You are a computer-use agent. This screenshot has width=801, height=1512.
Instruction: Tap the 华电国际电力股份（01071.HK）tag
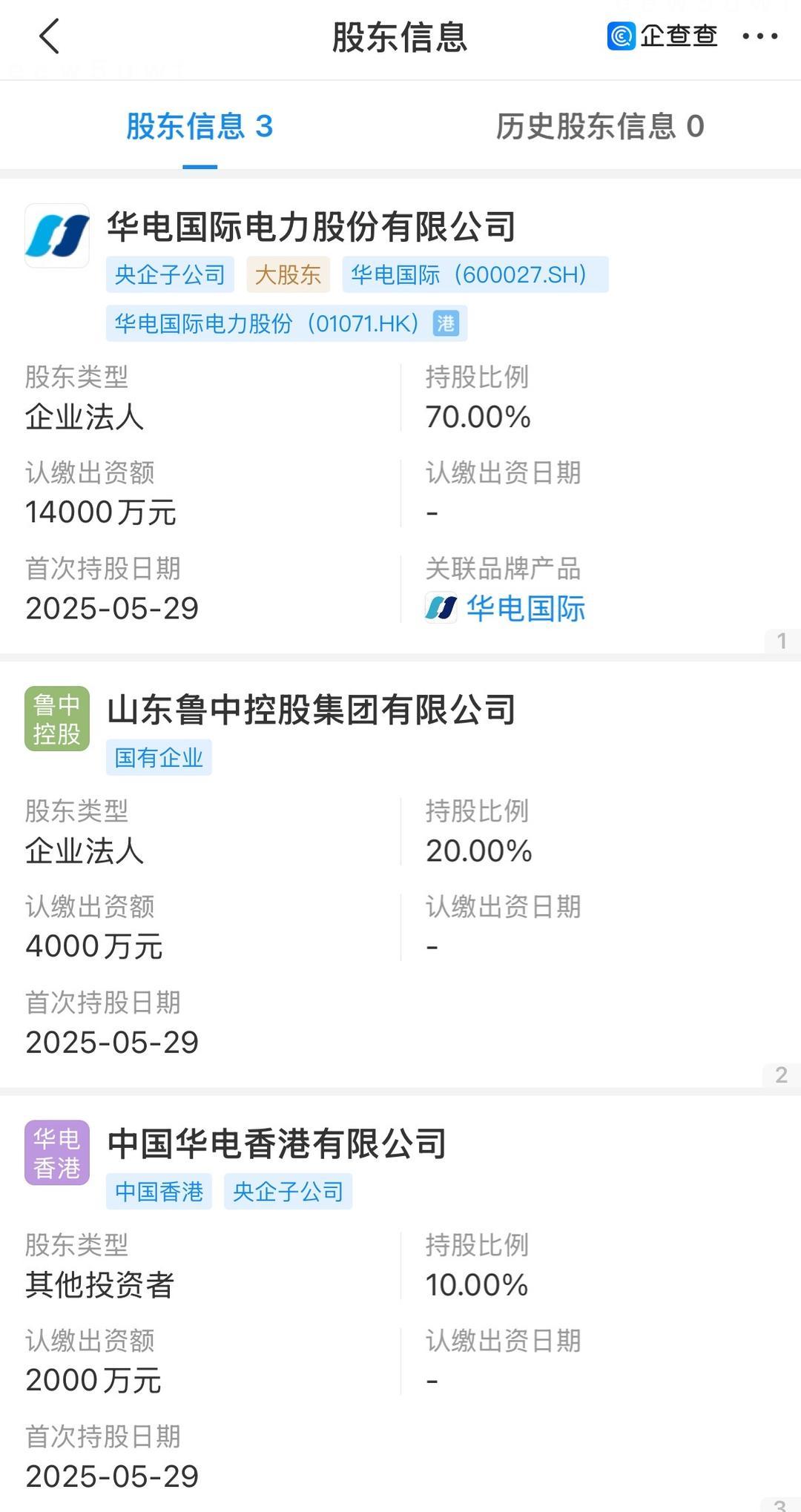click(286, 323)
